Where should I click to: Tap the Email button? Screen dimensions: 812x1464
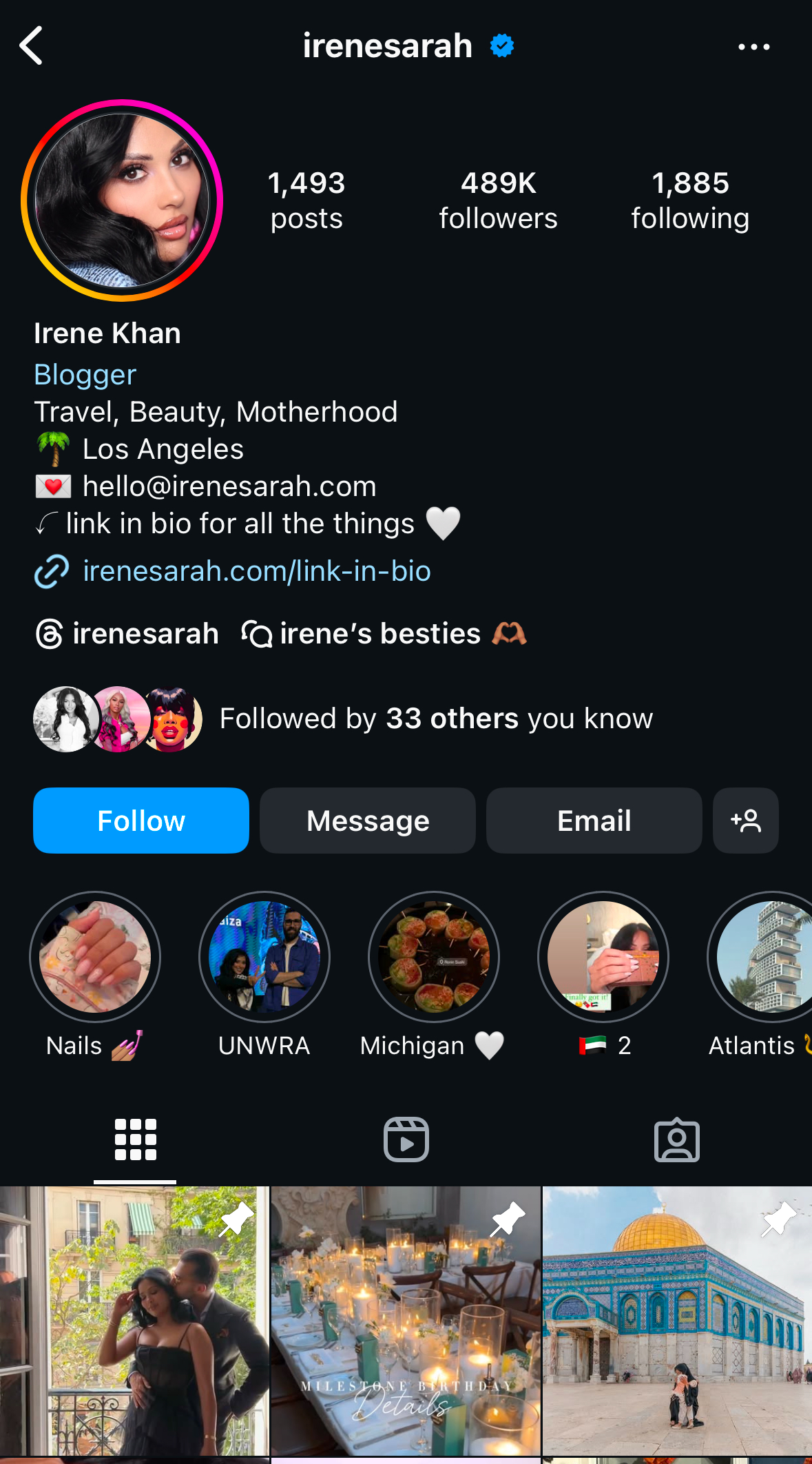(594, 821)
